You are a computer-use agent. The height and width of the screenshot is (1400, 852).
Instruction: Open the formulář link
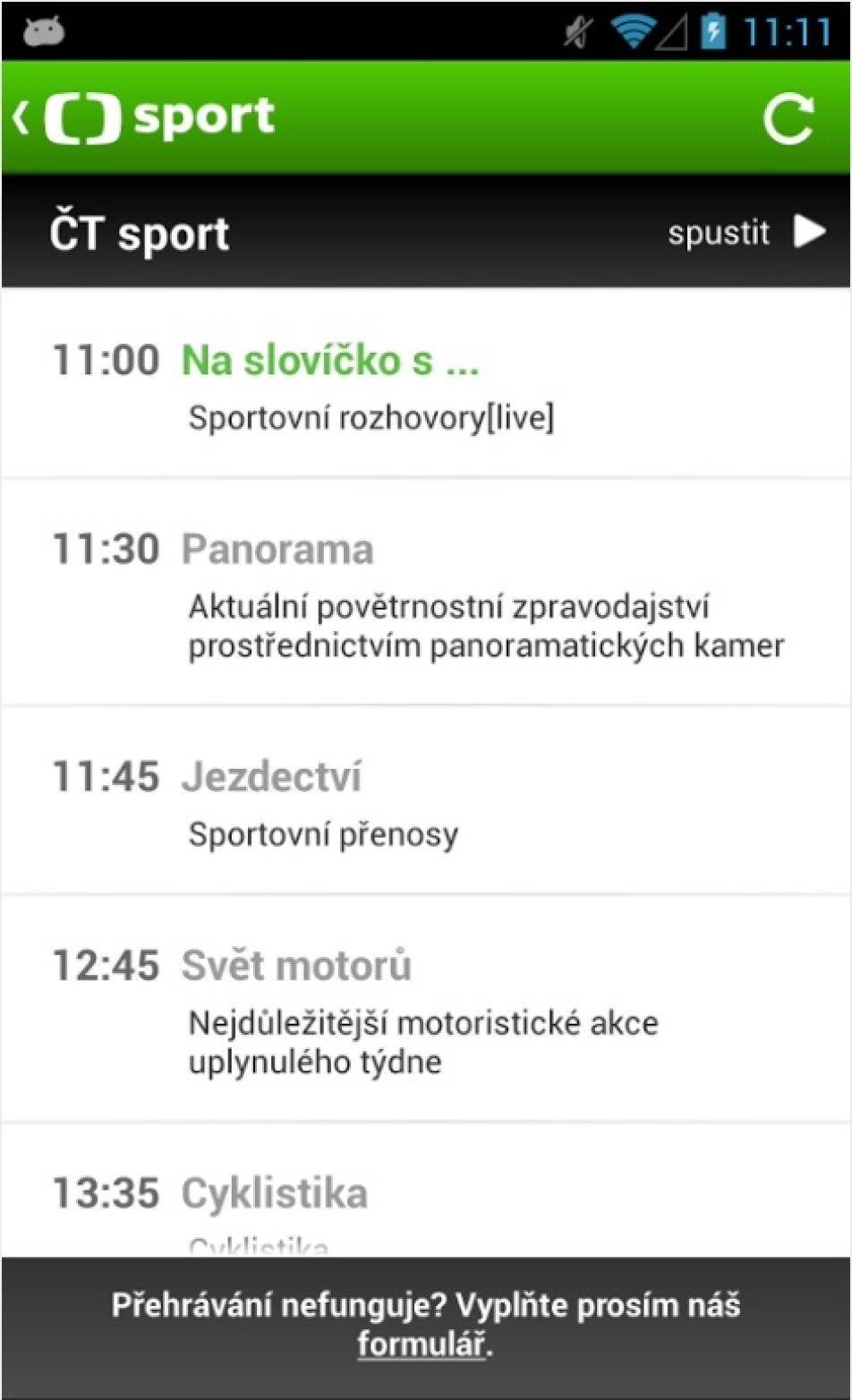pos(422,1345)
